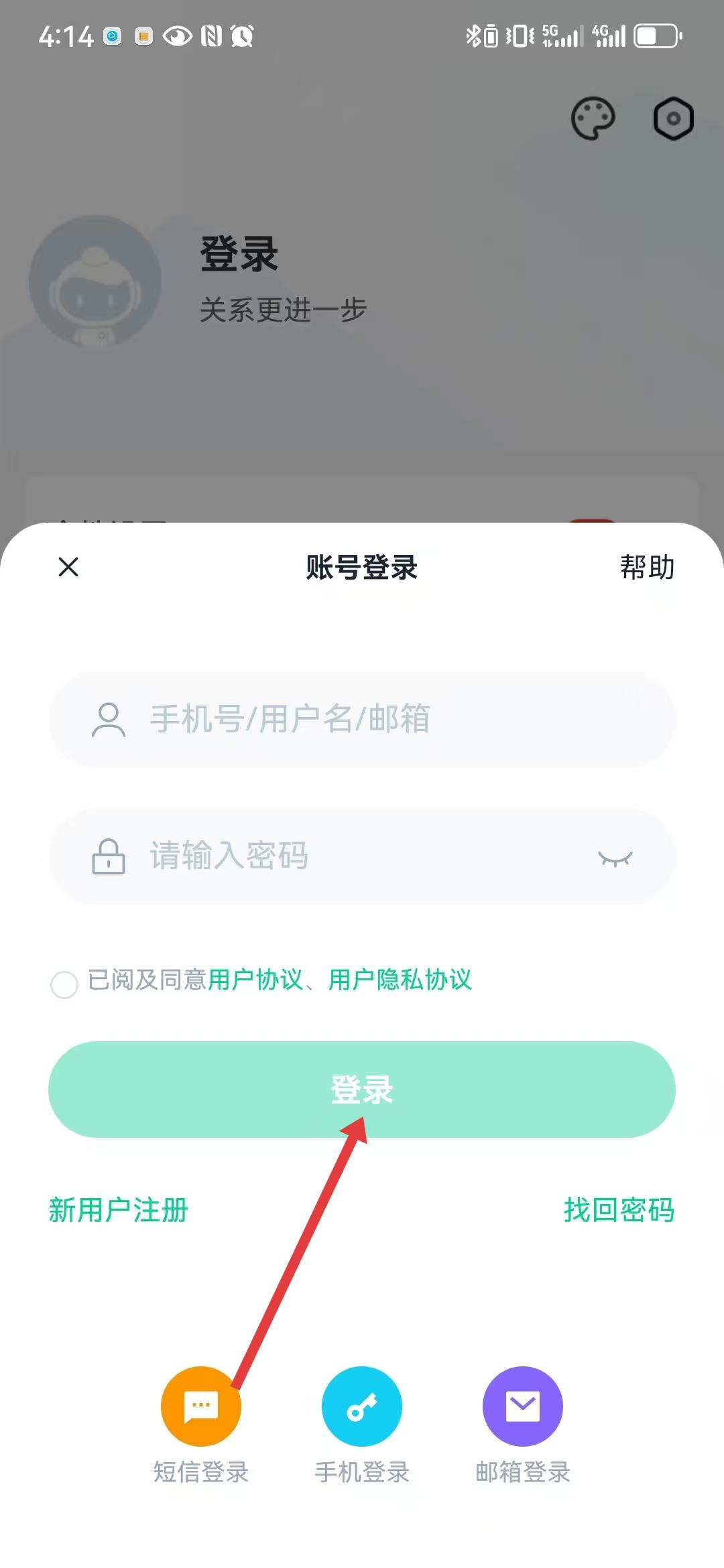Open the 用户协议 link
Viewport: 724px width, 1568px height.
click(x=255, y=980)
